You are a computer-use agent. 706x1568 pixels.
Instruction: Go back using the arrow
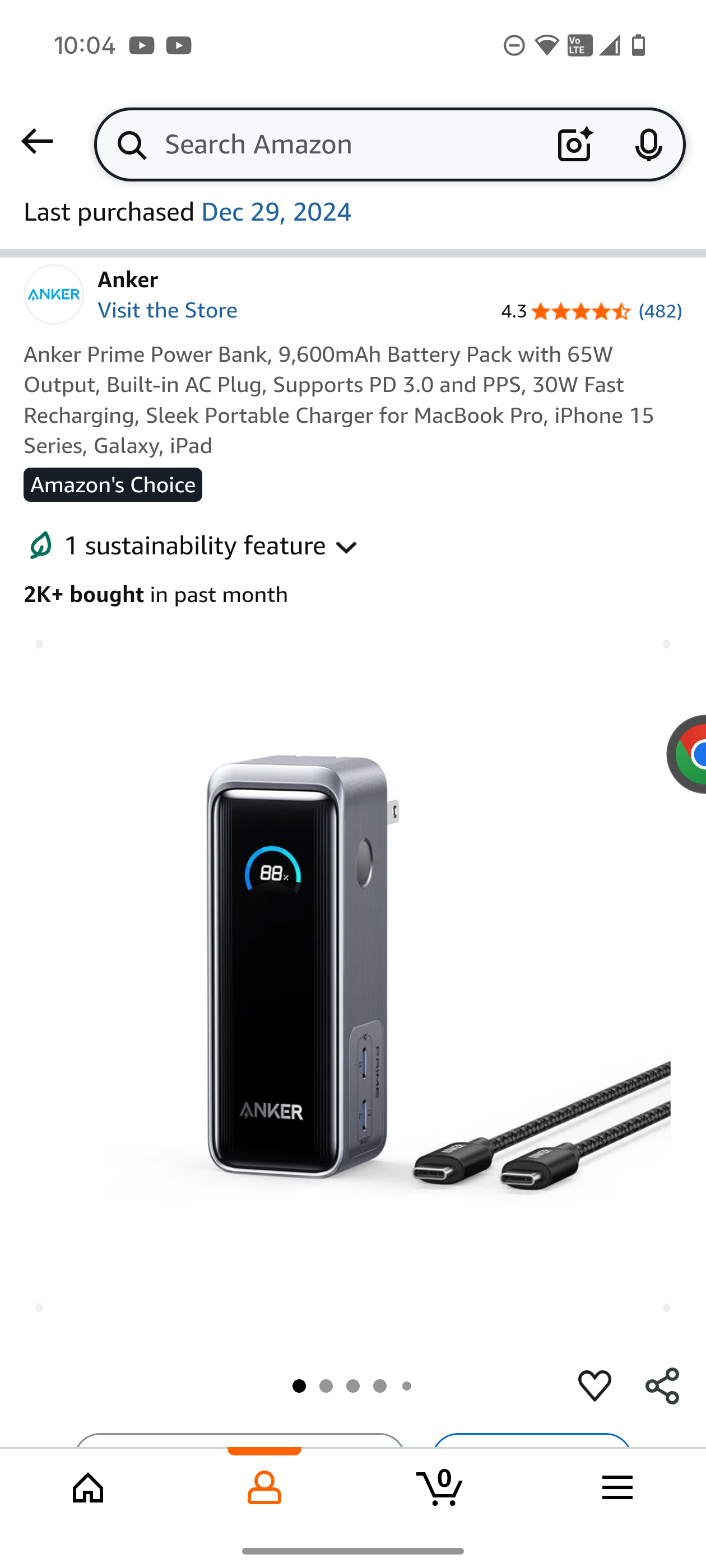click(36, 142)
